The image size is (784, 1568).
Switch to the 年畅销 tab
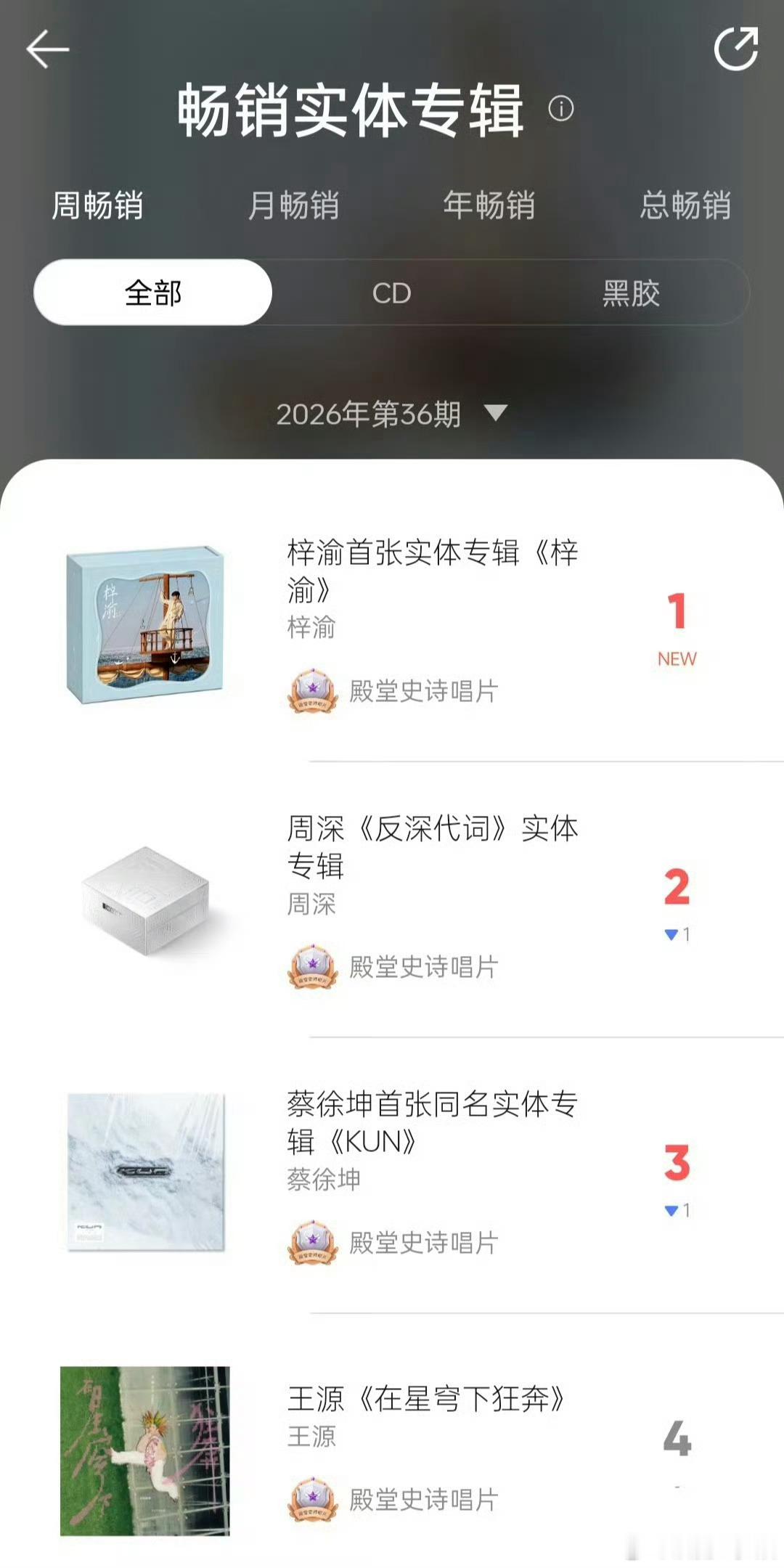[x=489, y=205]
